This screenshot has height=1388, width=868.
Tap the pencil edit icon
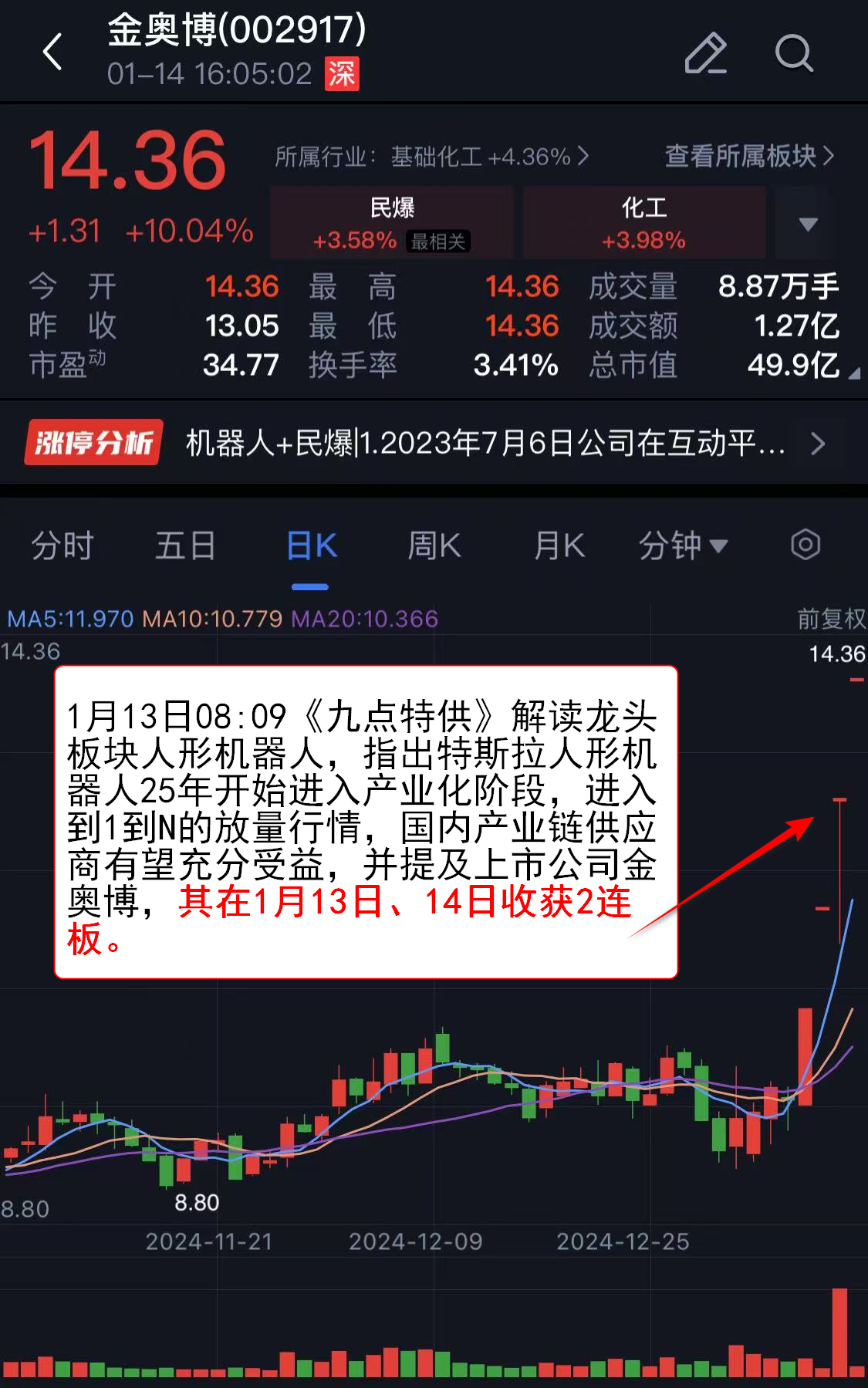pyautogui.click(x=705, y=52)
